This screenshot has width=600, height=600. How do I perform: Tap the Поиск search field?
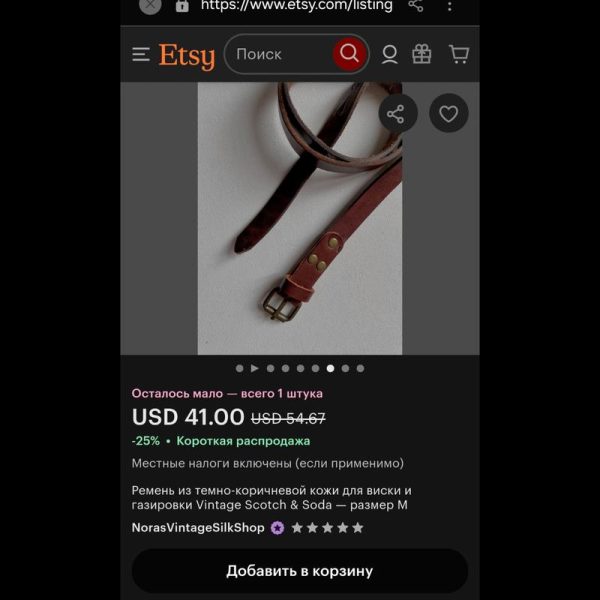[280, 54]
